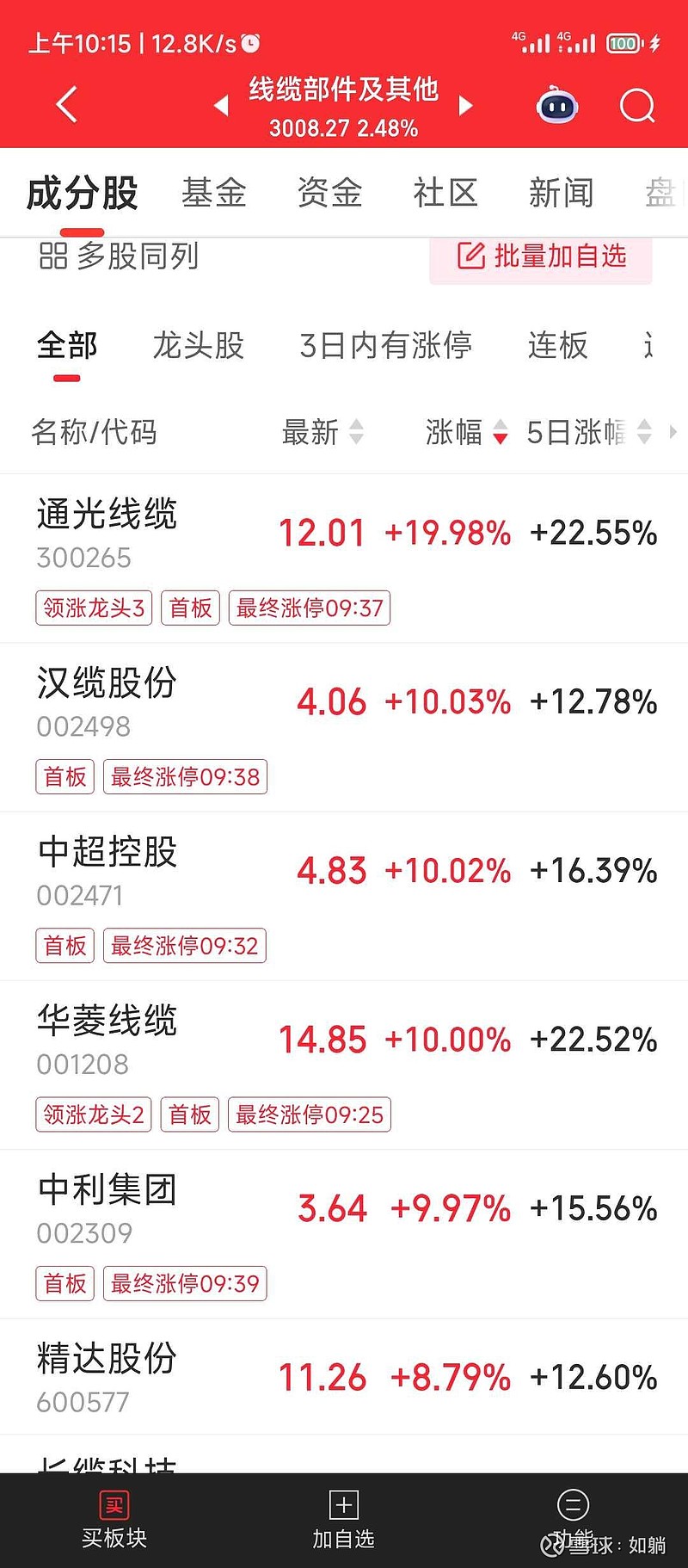The width and height of the screenshot is (688, 1568).
Task: Open the 新闻 tab
Action: (561, 193)
